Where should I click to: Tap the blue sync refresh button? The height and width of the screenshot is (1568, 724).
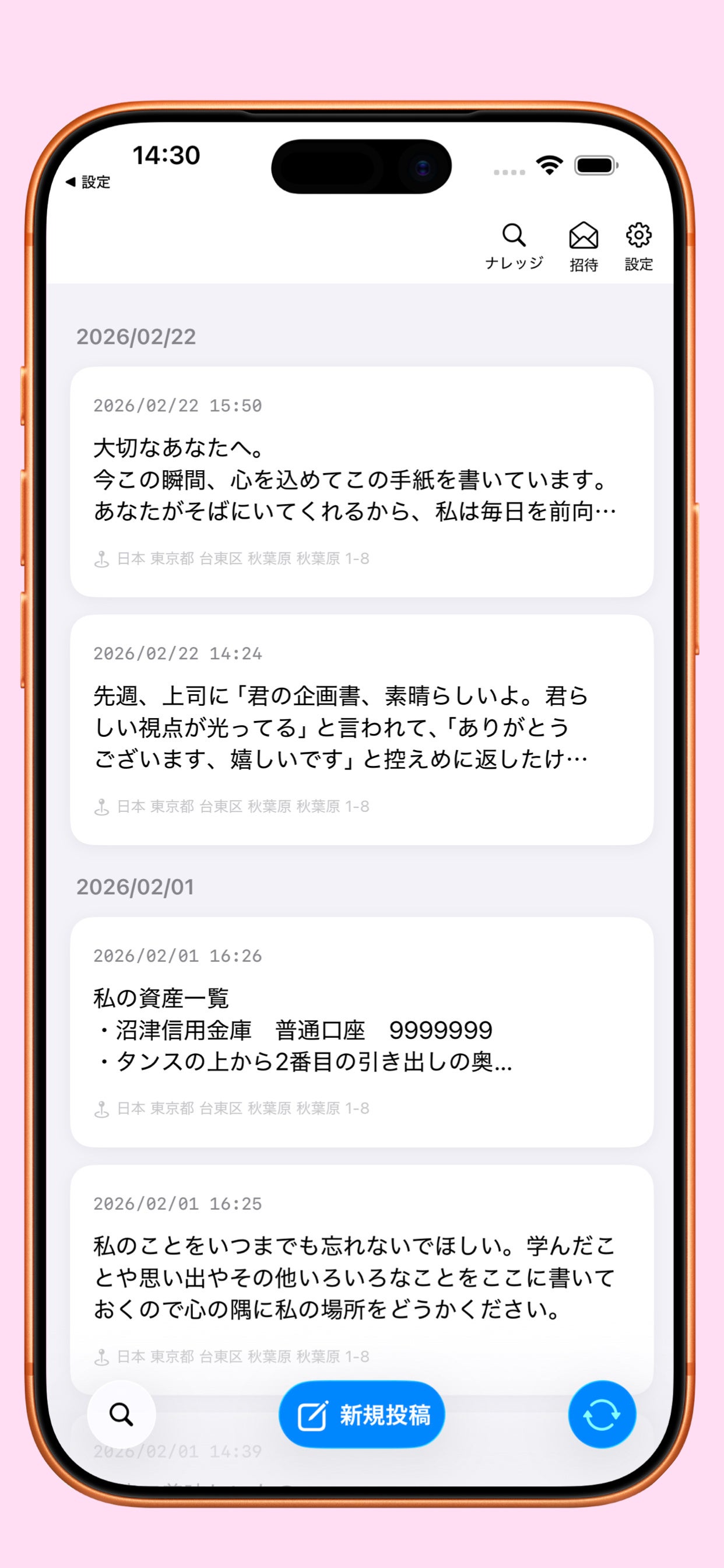[x=602, y=1415]
